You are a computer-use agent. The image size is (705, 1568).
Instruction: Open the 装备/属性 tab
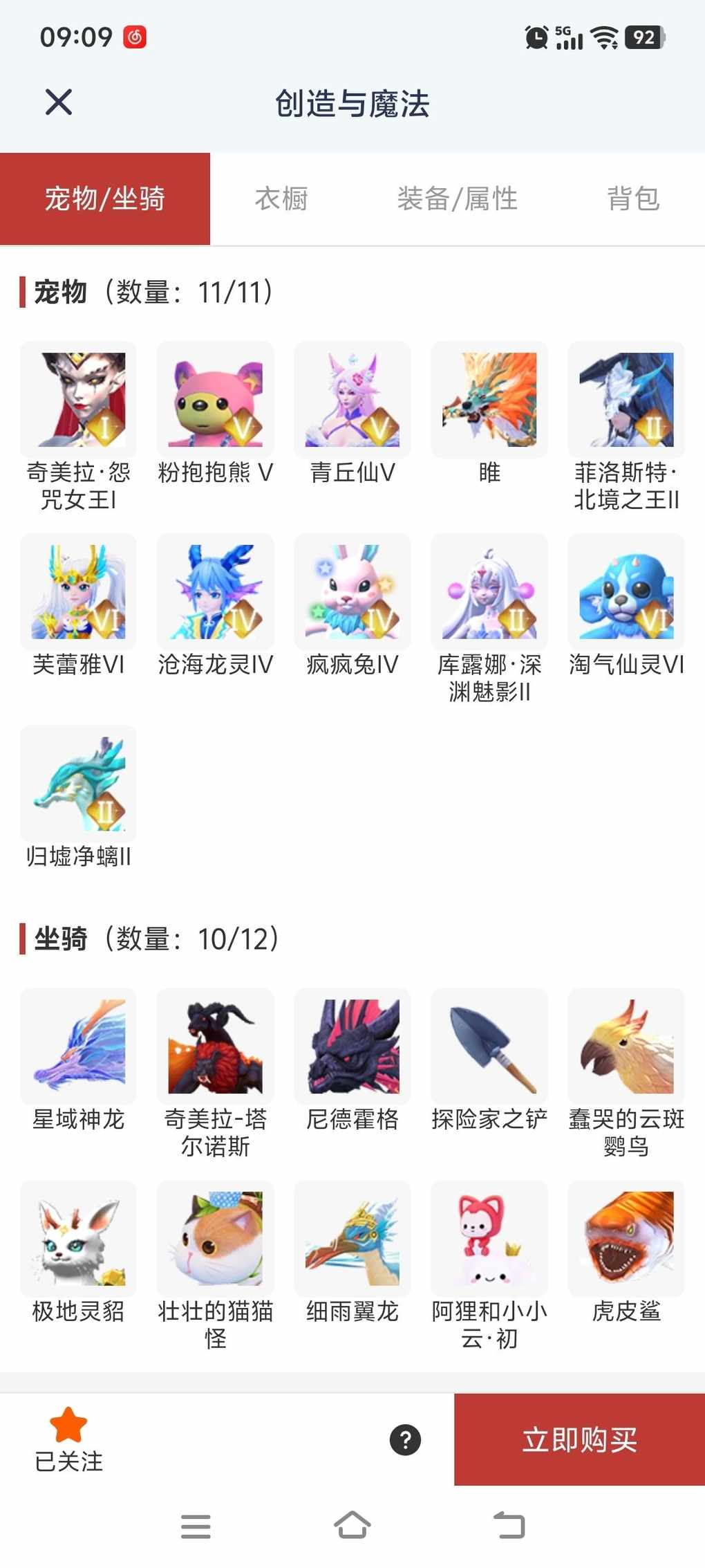457,199
